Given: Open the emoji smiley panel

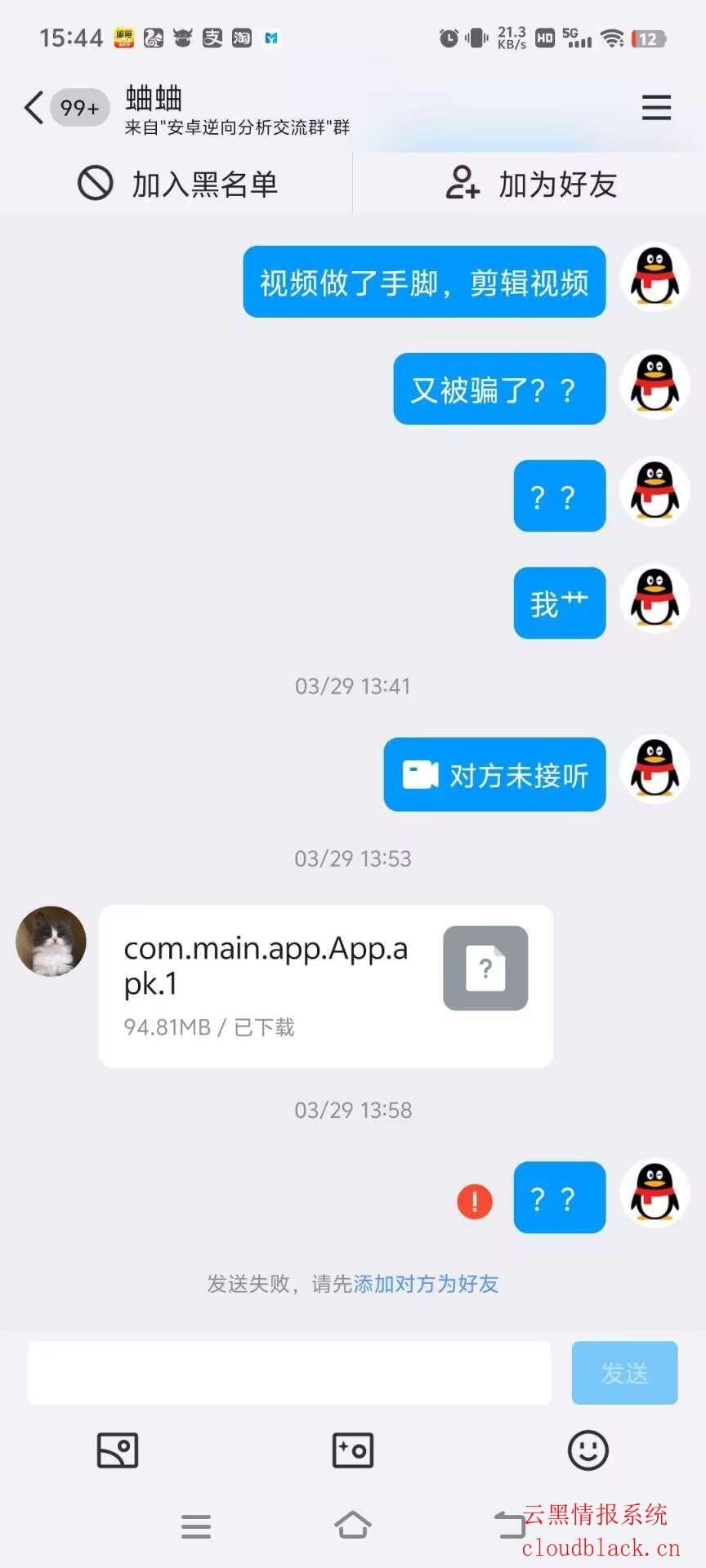Looking at the screenshot, I should click(x=588, y=1450).
